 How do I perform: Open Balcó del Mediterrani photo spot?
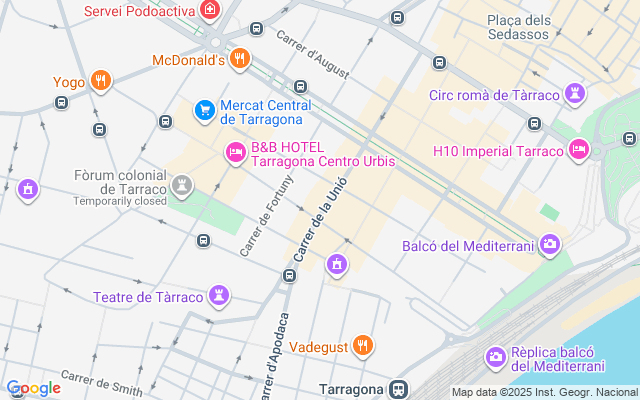[549, 244]
